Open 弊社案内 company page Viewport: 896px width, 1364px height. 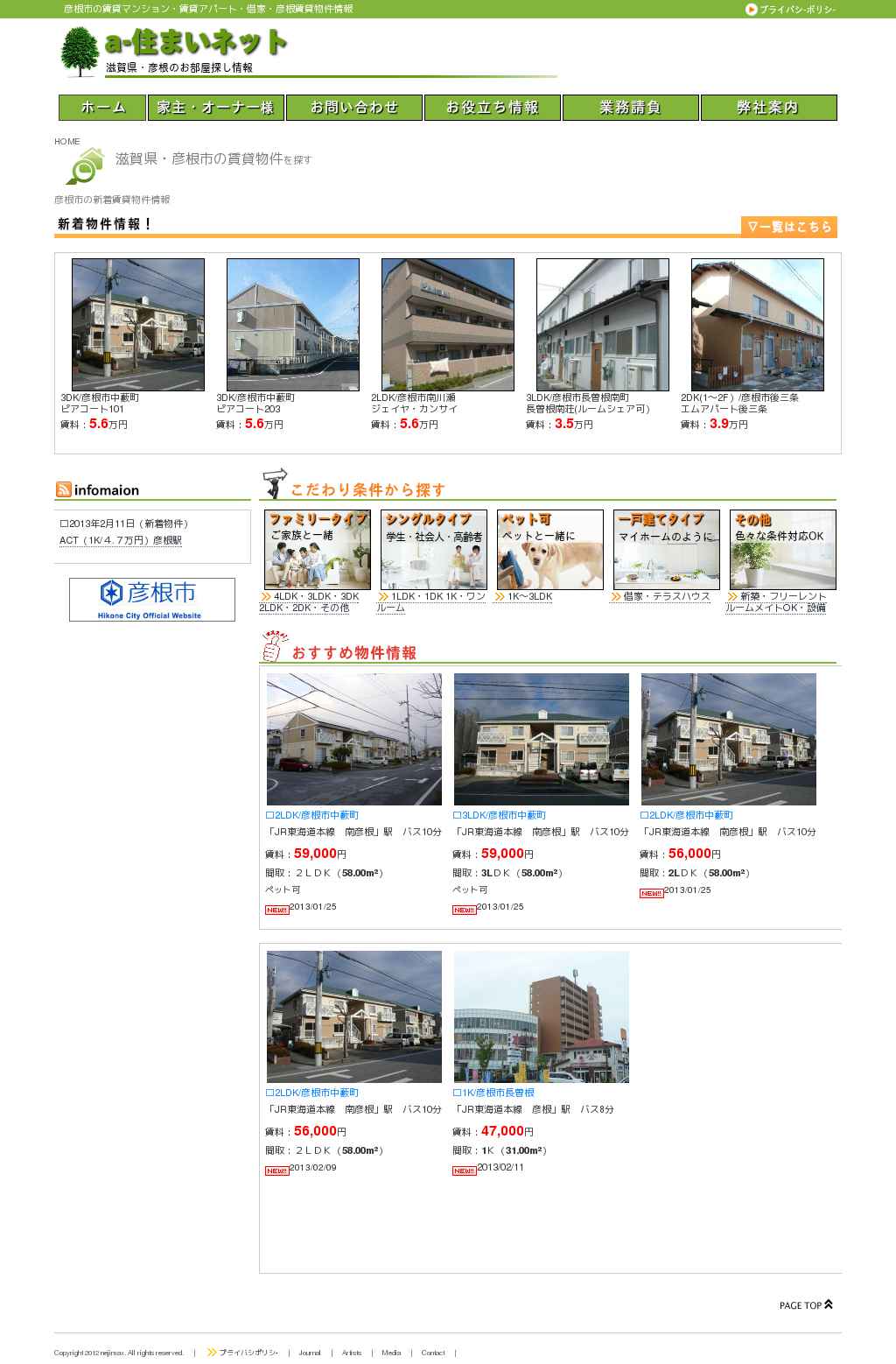pos(767,108)
